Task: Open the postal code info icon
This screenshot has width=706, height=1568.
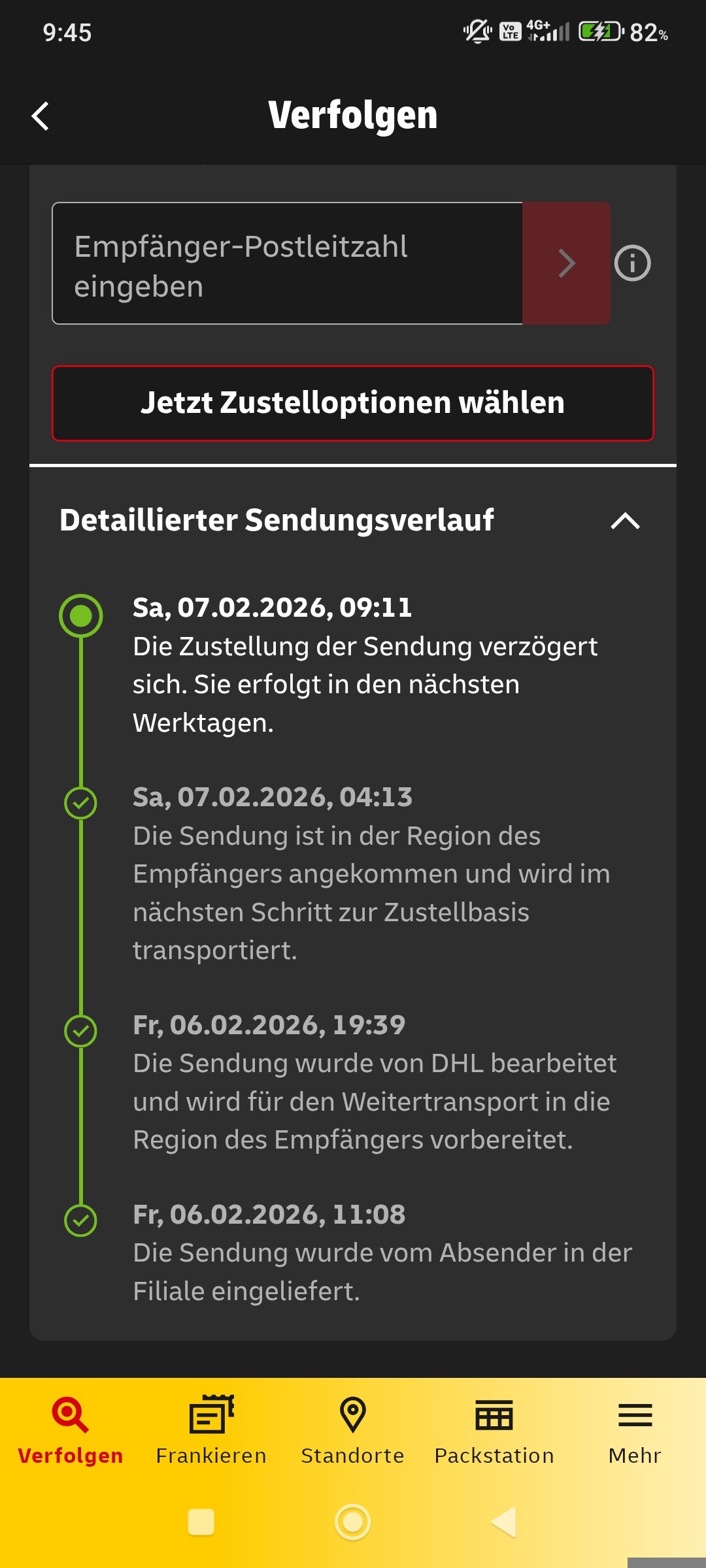Action: (632, 263)
